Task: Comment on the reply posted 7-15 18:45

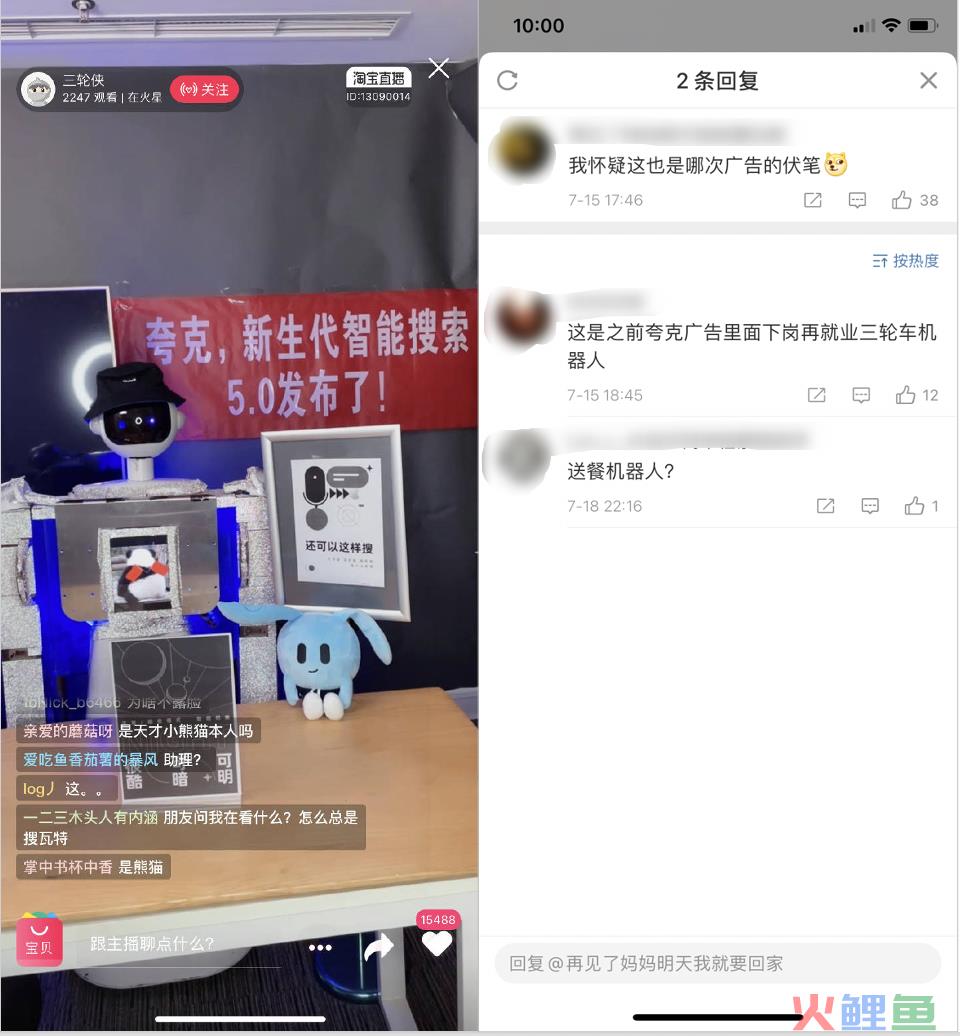Action: tap(861, 395)
